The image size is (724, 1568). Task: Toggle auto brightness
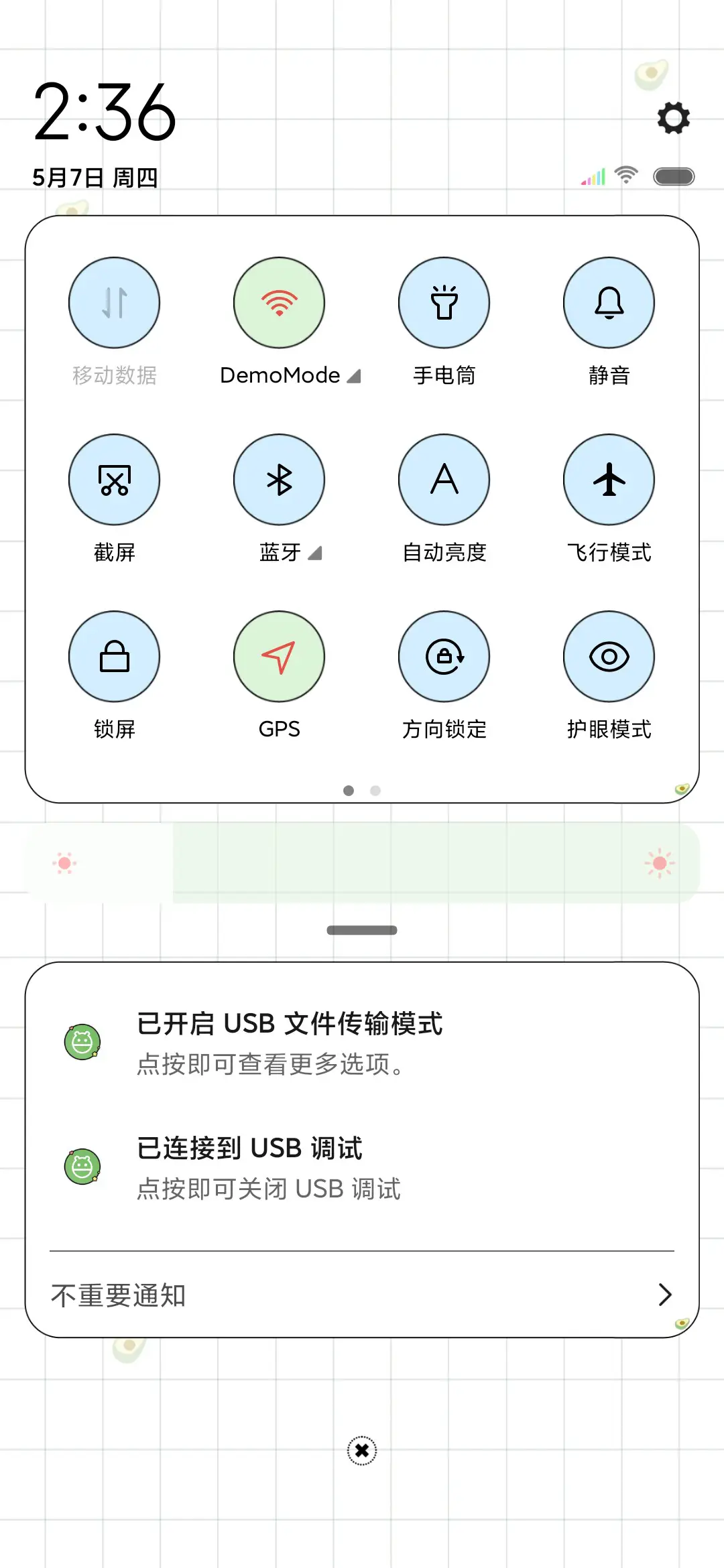(444, 480)
